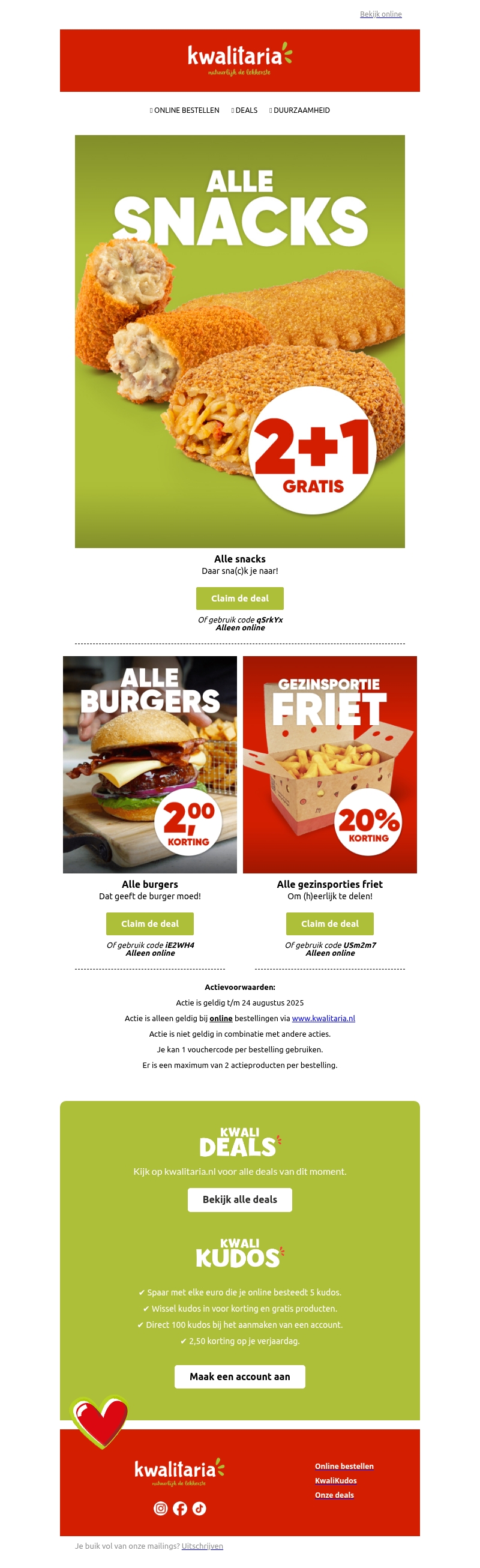Tap the 'Bekijk alle deals' button
480x1568 pixels.
(239, 1199)
